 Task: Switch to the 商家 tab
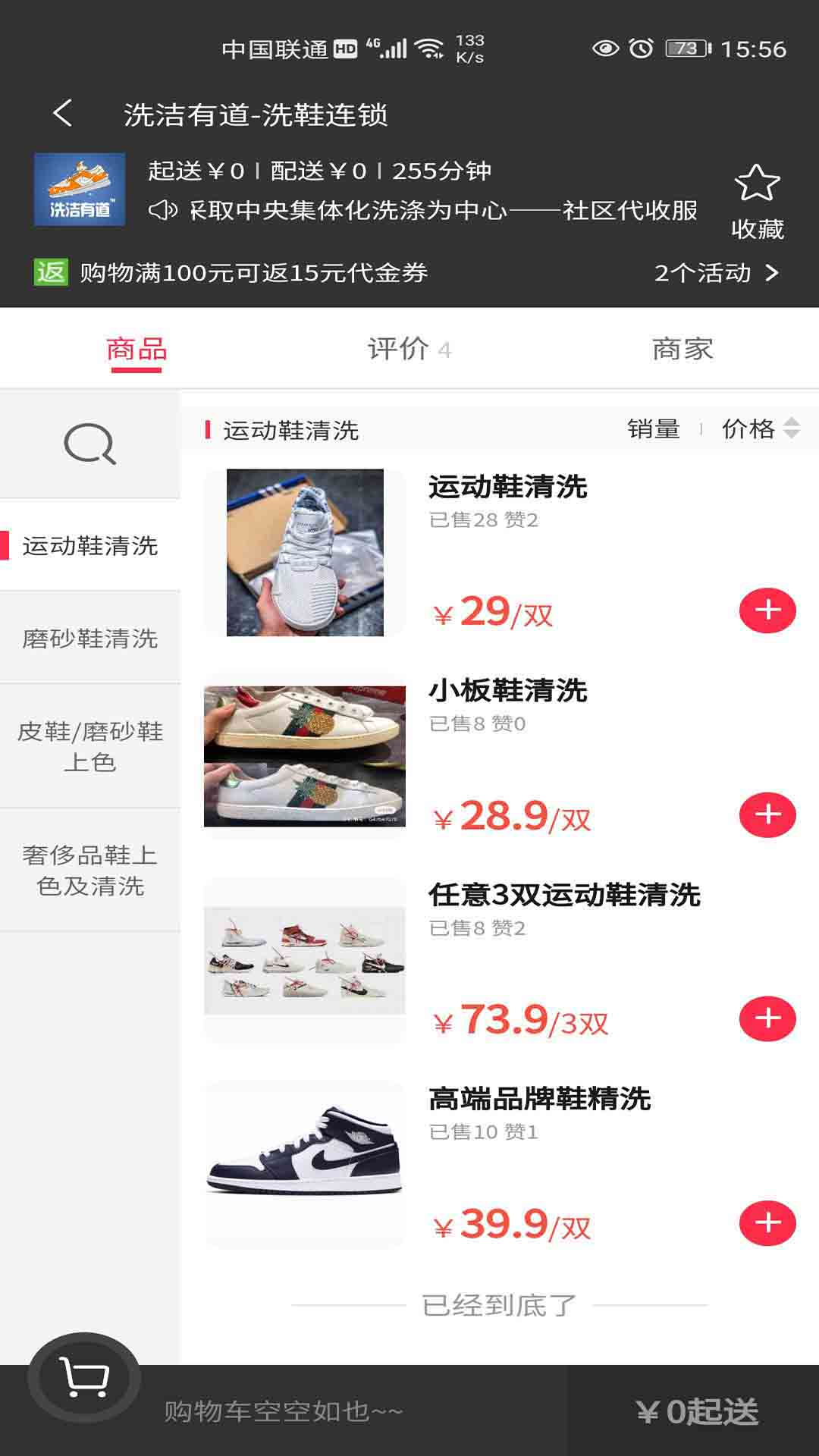tap(682, 349)
